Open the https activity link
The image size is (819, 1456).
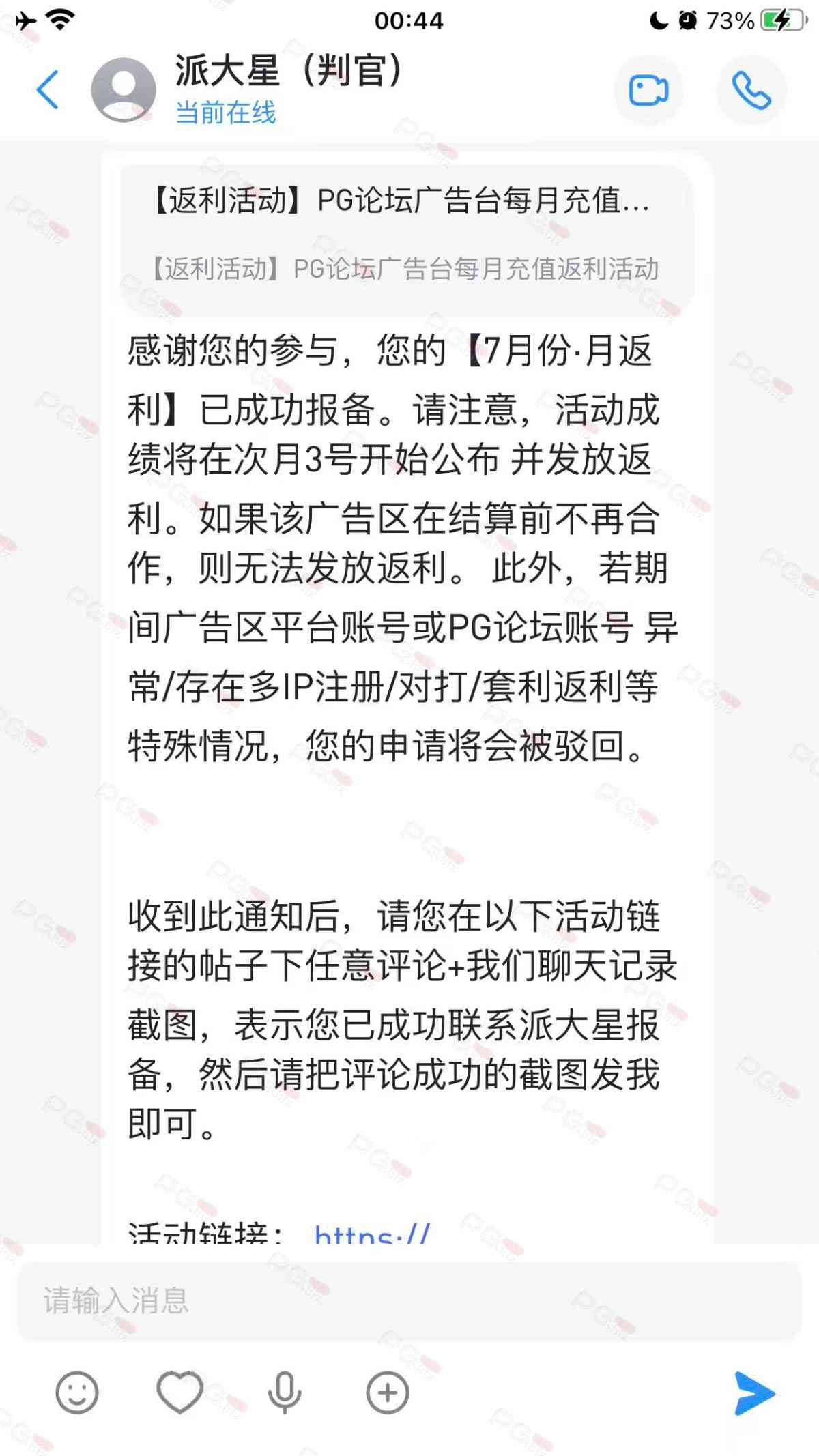pos(372,1233)
